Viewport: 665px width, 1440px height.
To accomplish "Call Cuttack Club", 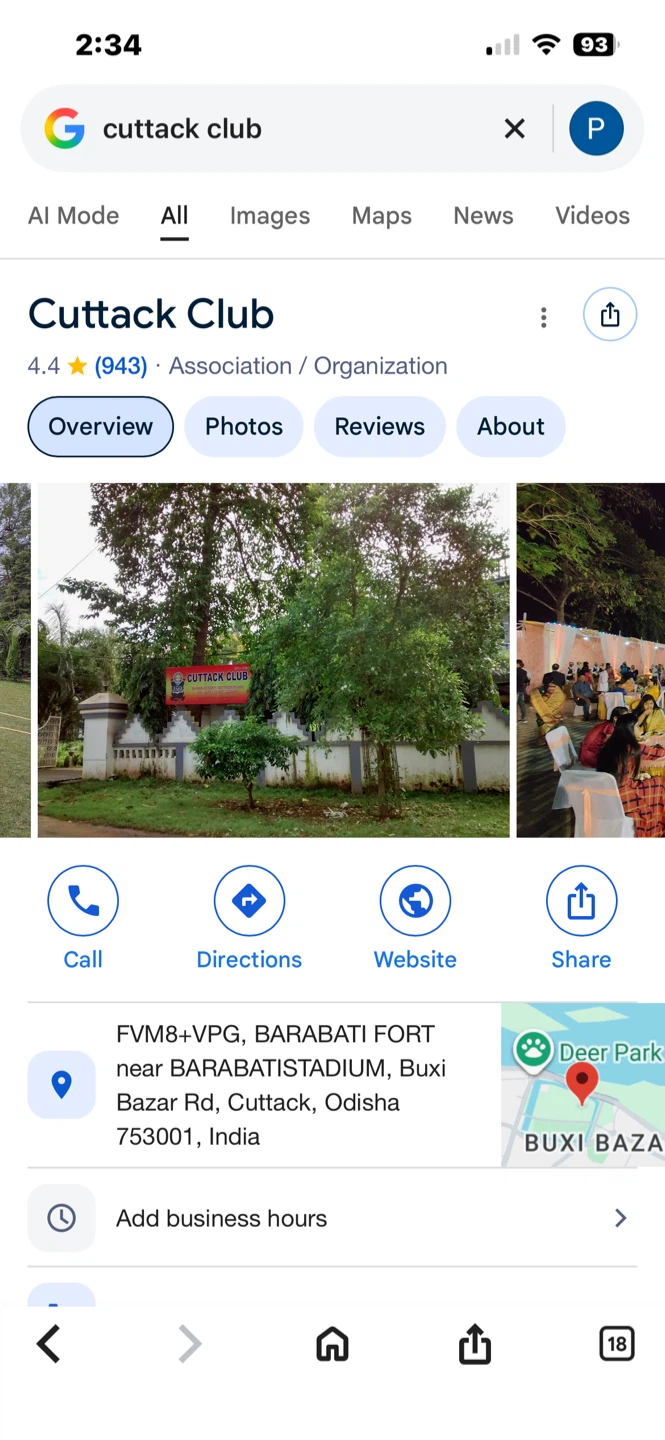I will [83, 918].
